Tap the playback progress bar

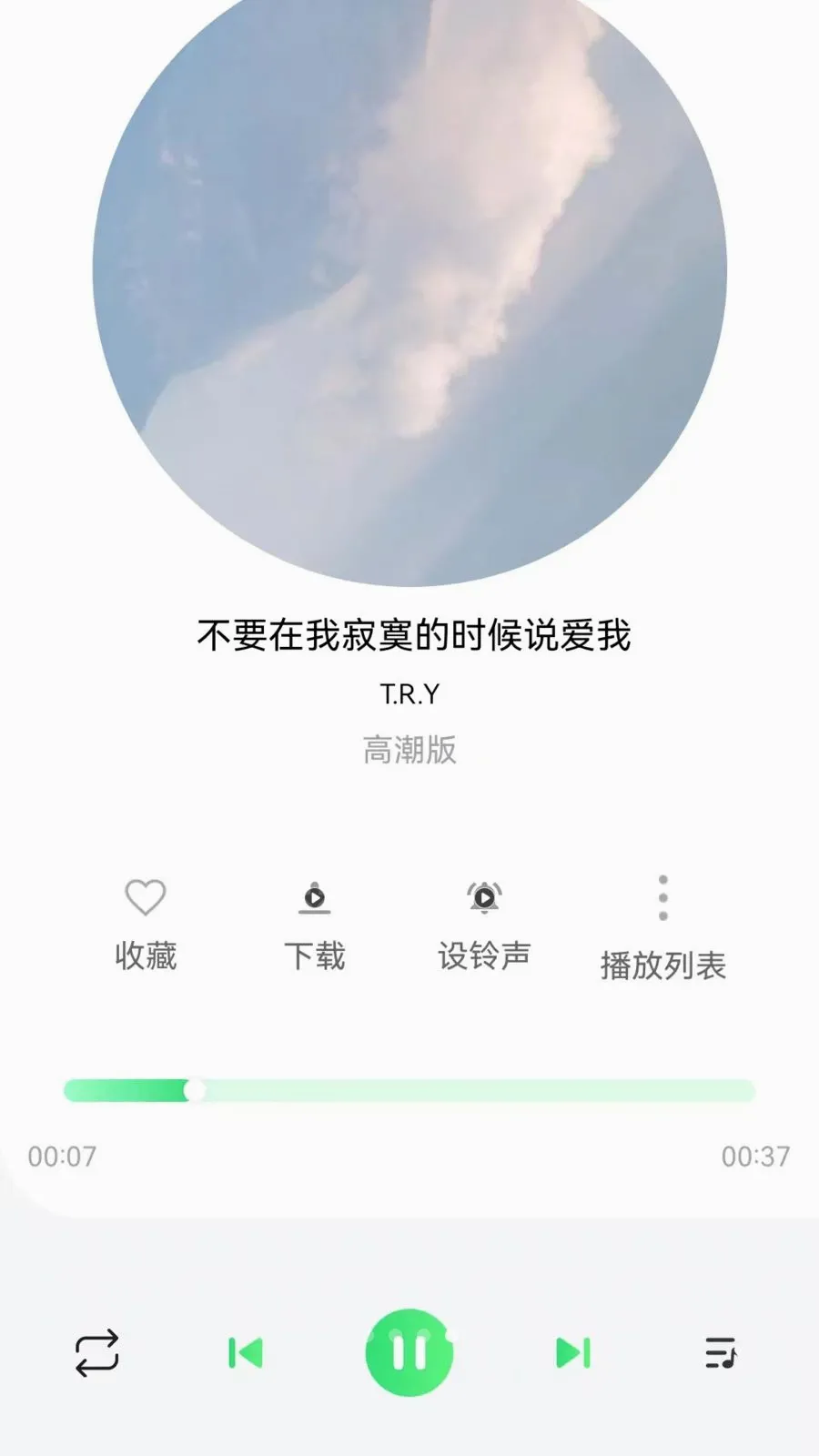[x=409, y=1090]
